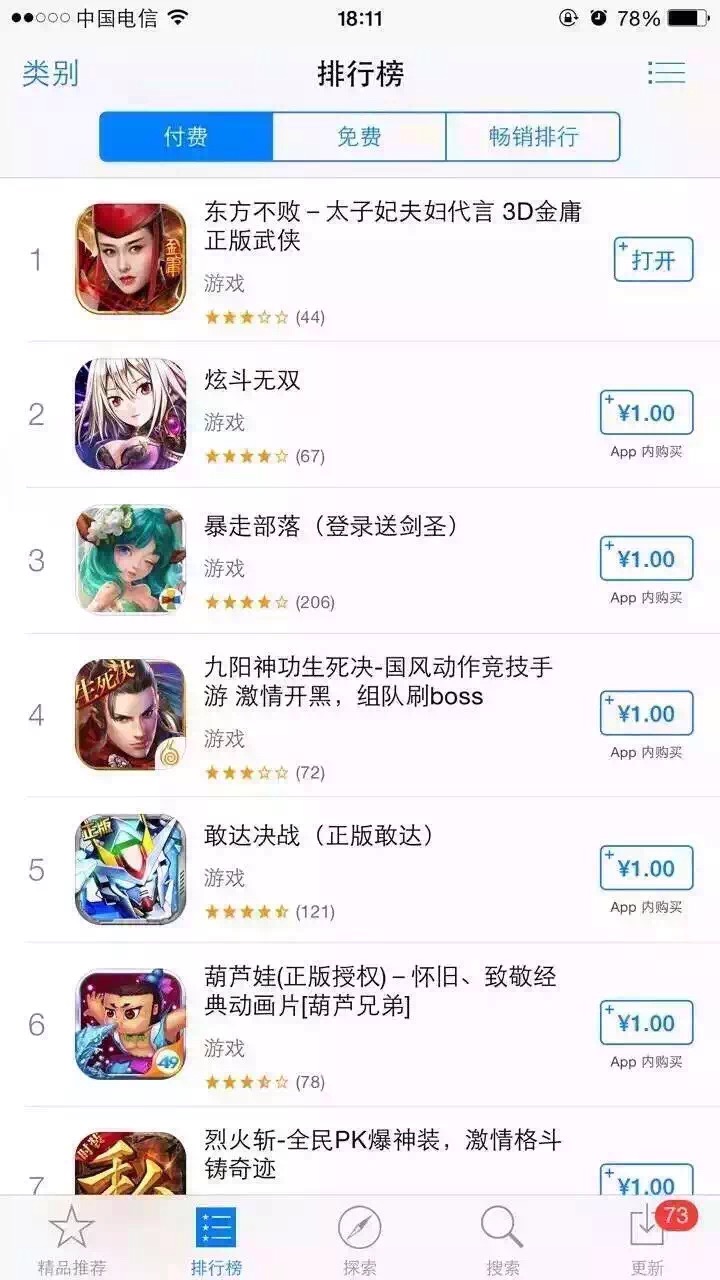Buy 炫斗无双 for ¥1.00
This screenshot has width=720, height=1280.
(646, 413)
